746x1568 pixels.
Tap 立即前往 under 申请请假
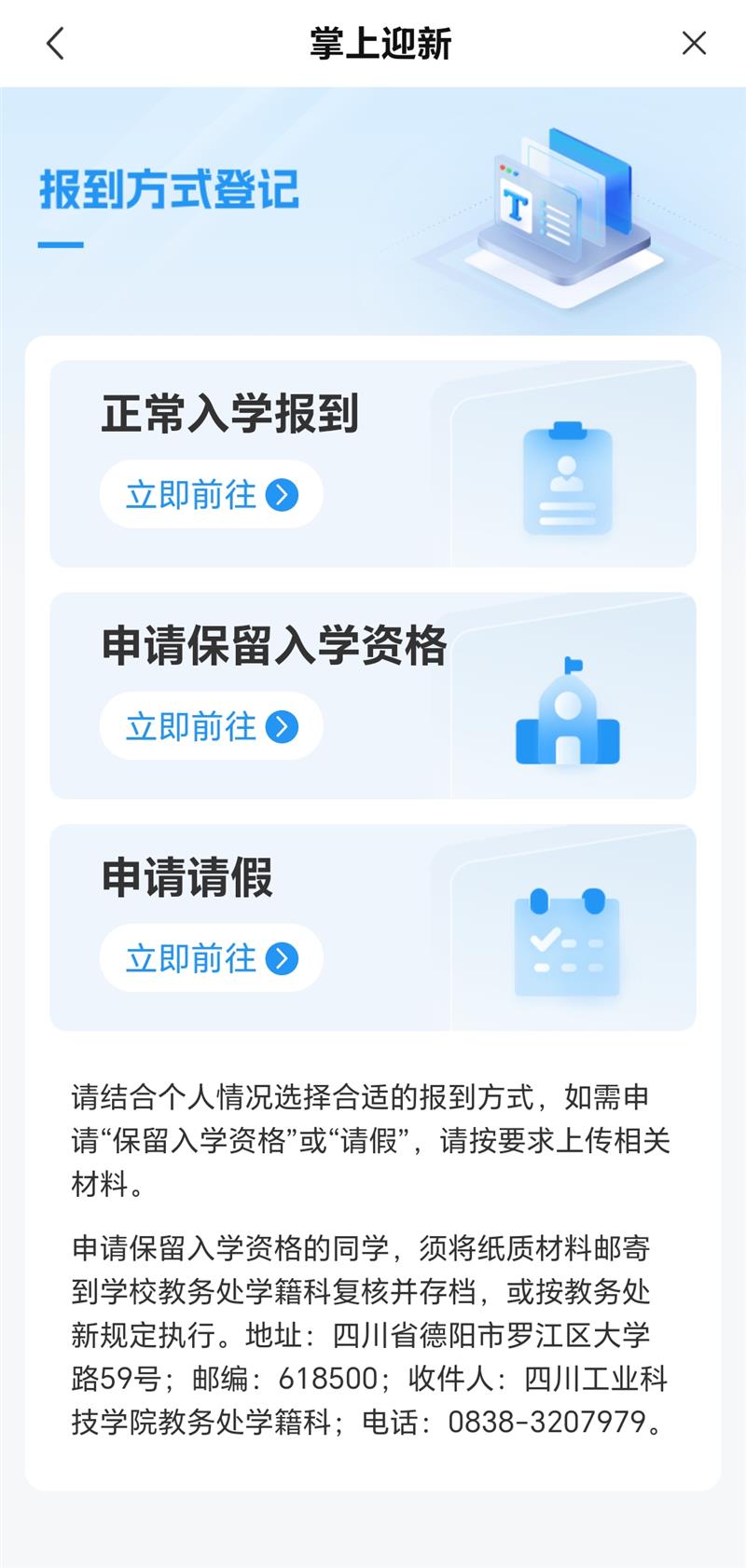212,958
